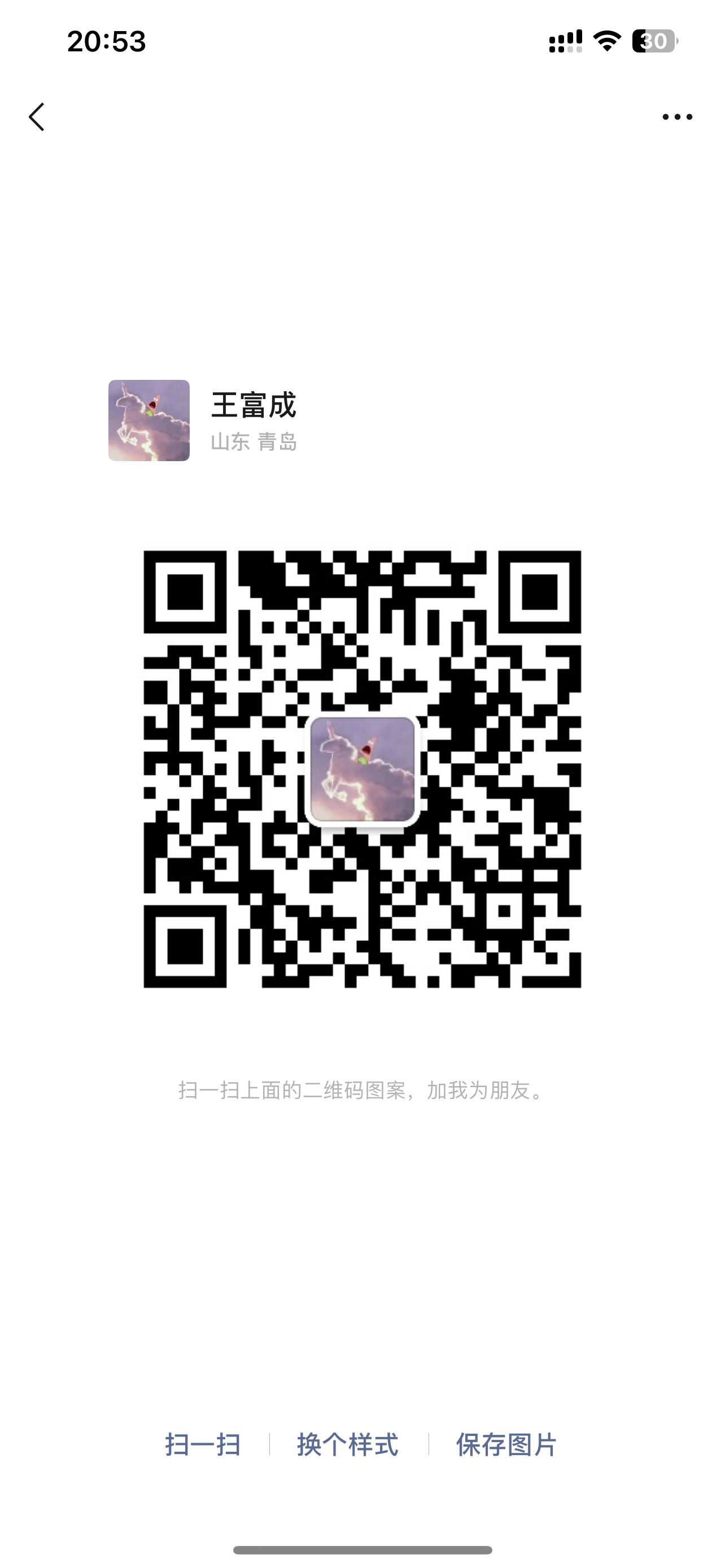
Task: Open the three-dot more options menu
Action: (677, 117)
